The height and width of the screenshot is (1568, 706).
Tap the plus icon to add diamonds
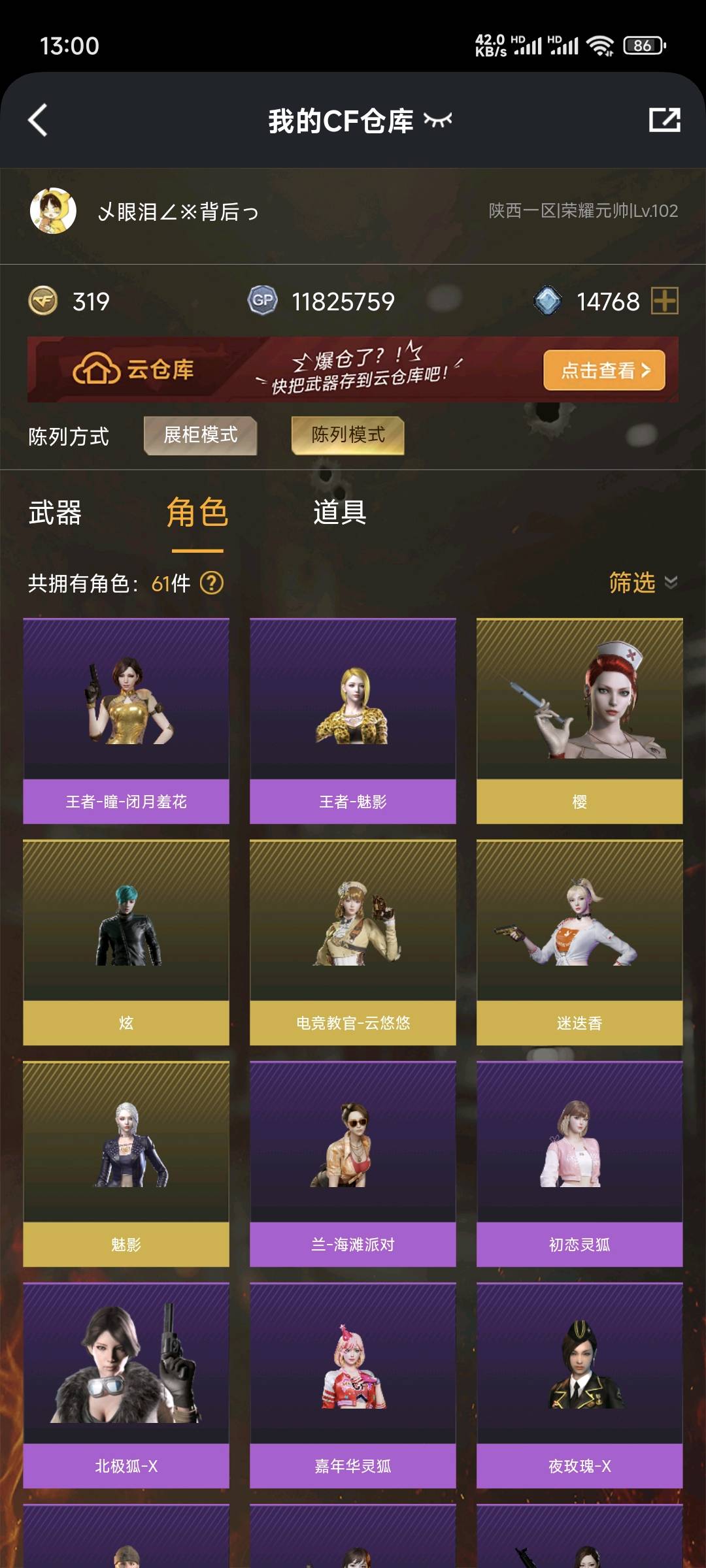click(x=665, y=301)
